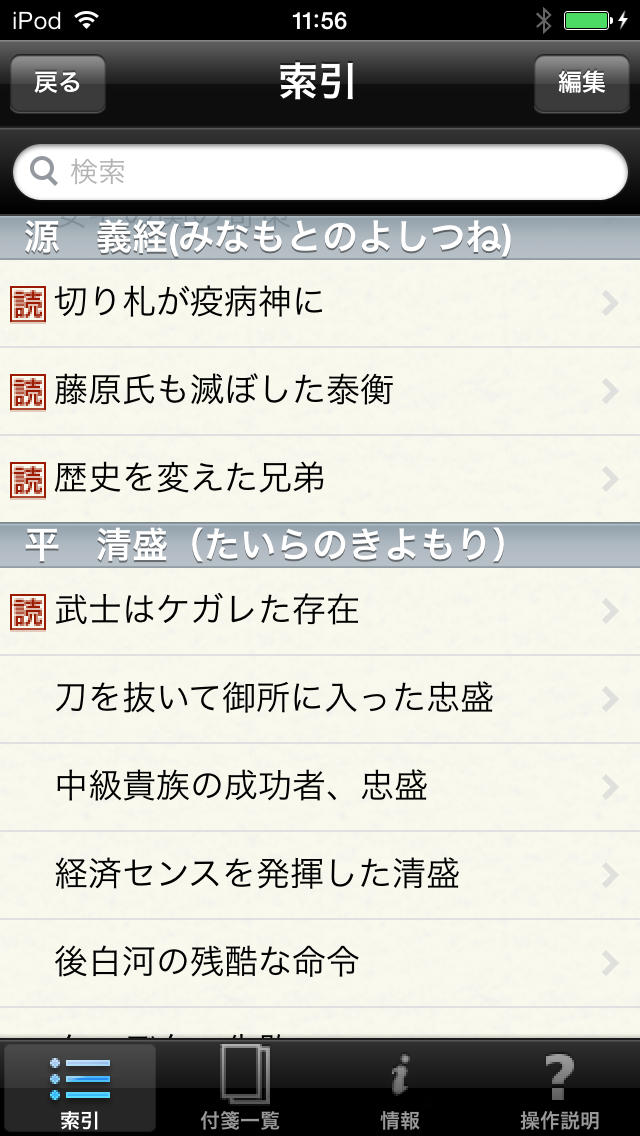
Task: Focus the 検索 search field
Action: (x=320, y=172)
